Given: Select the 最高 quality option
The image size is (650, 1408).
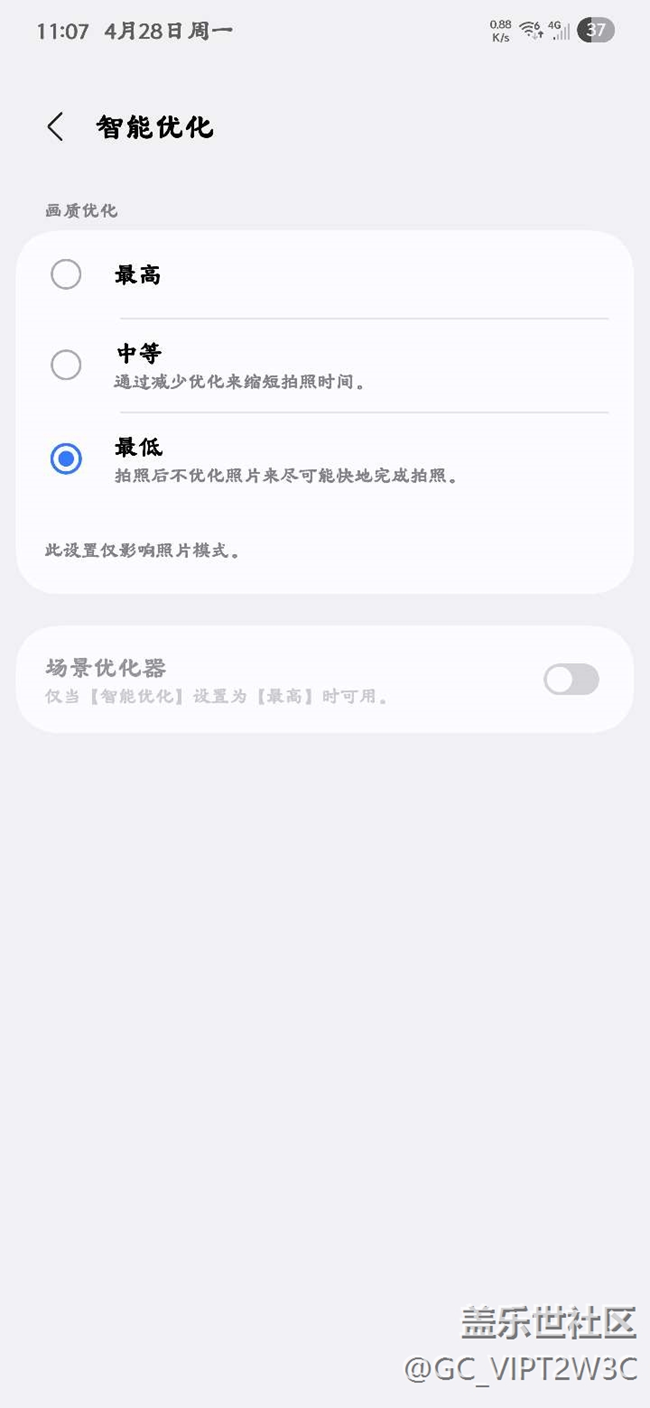Looking at the screenshot, I should click(66, 274).
